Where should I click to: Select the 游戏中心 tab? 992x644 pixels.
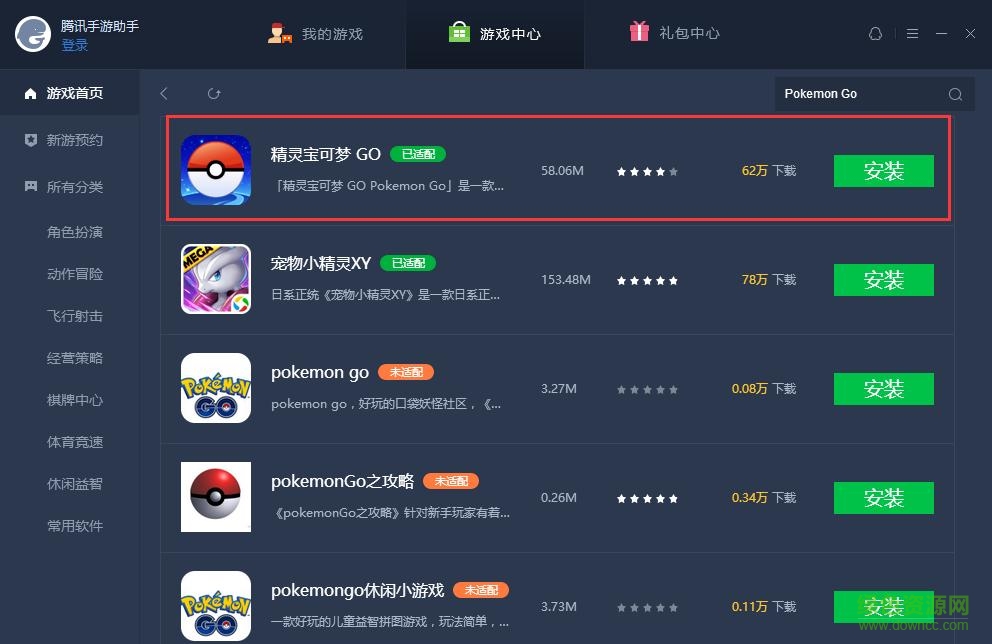coord(495,34)
